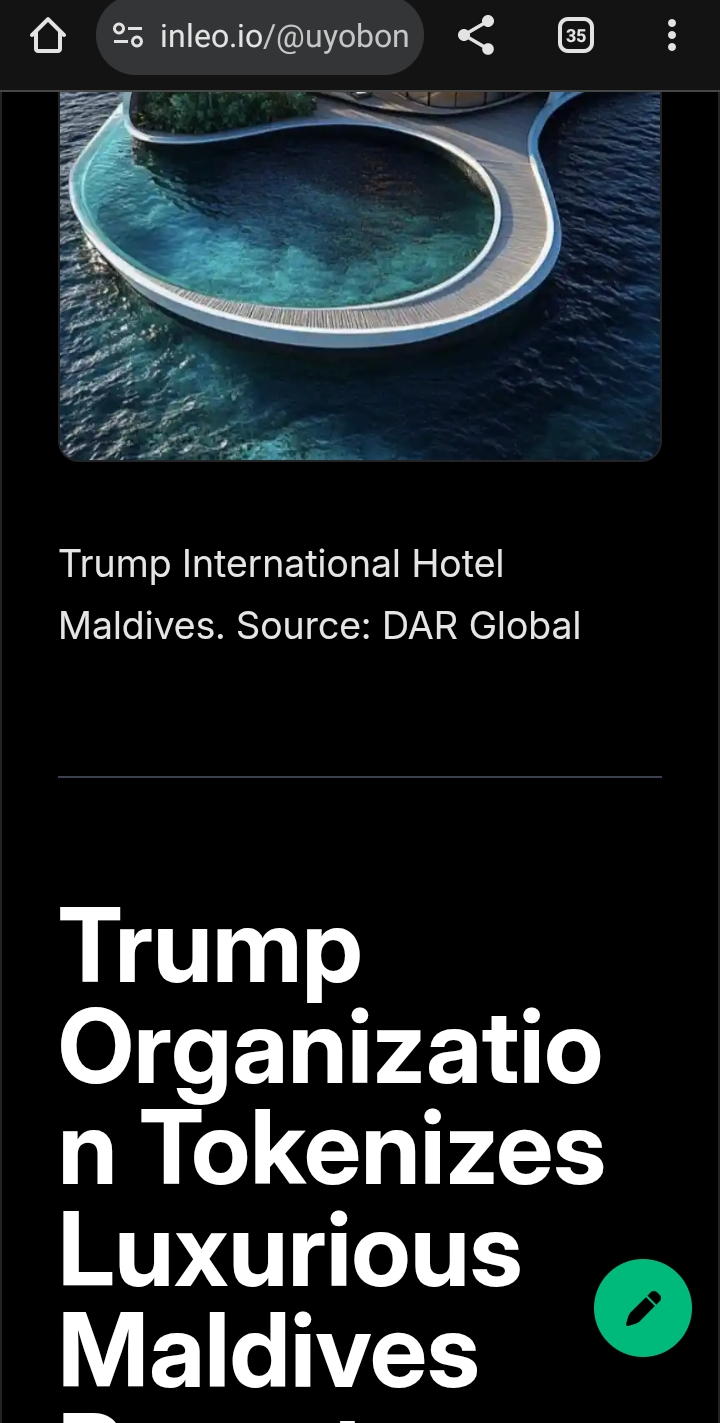Viewport: 720px width, 1423px height.
Task: Open site permission controls via the tune icon
Action: tap(128, 36)
